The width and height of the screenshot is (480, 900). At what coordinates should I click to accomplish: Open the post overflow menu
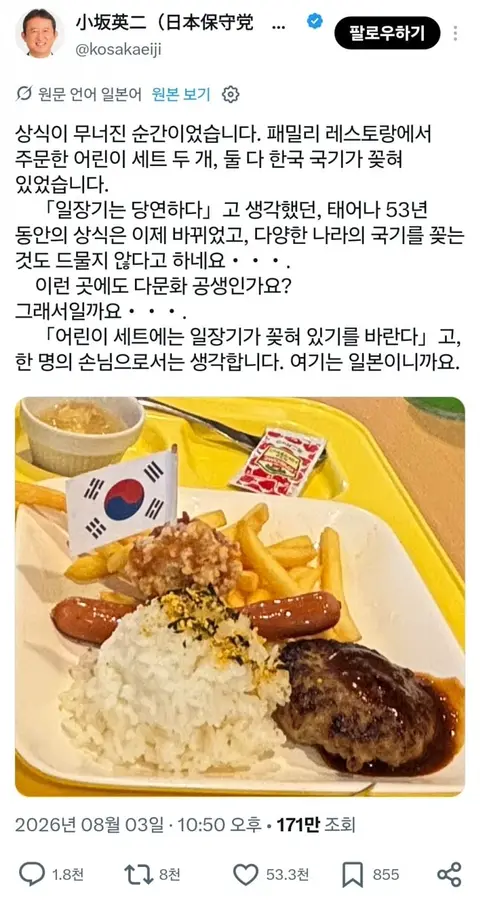pyautogui.click(x=456, y=33)
